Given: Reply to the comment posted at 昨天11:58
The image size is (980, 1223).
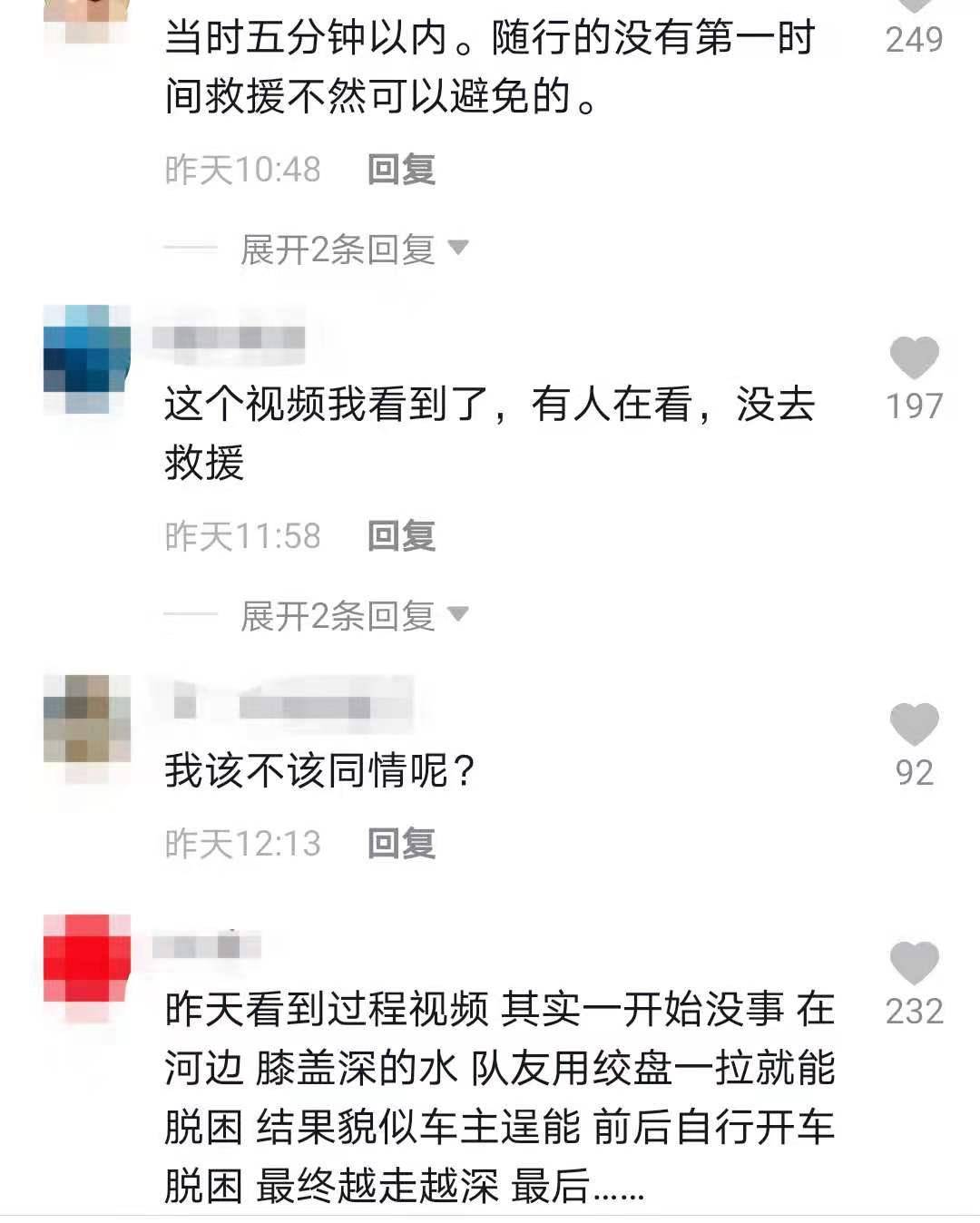Looking at the screenshot, I should coord(401,536).
